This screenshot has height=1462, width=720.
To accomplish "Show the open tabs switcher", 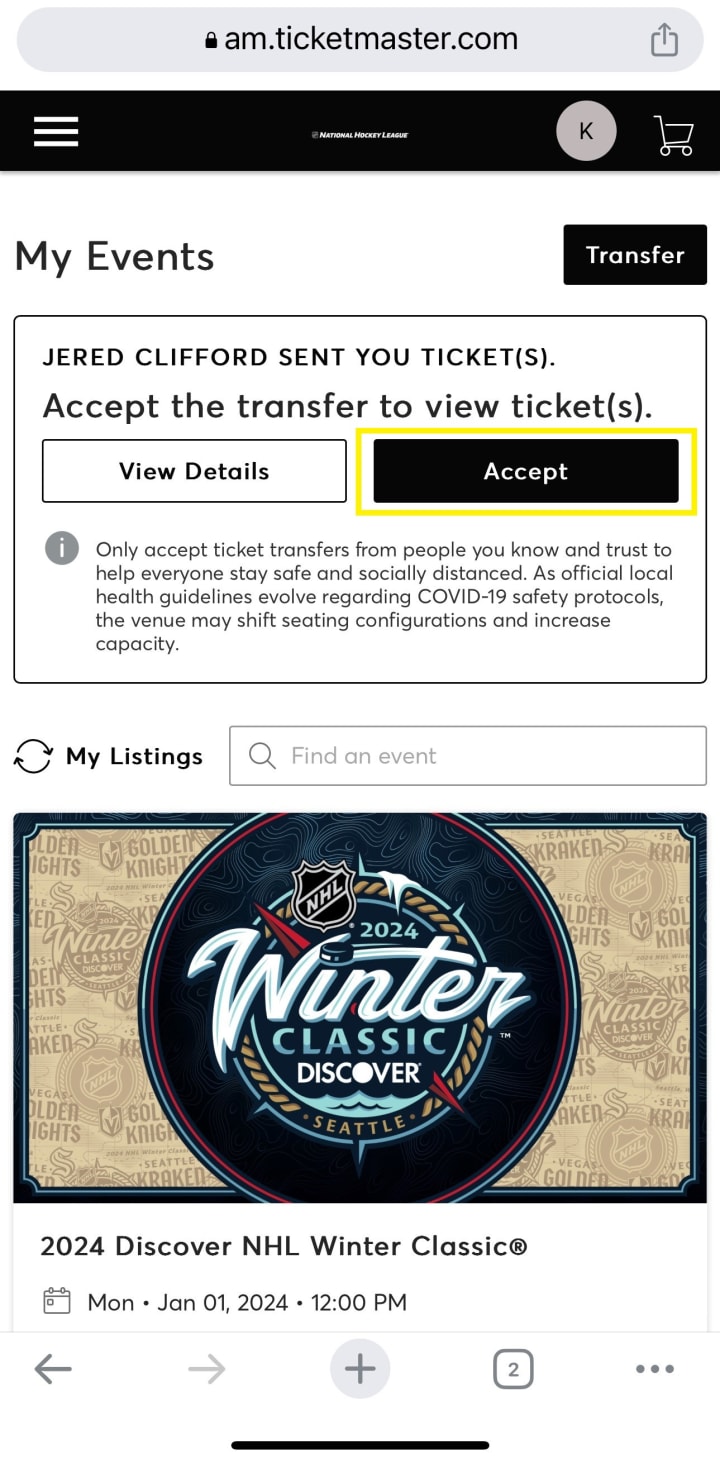I will click(513, 1369).
